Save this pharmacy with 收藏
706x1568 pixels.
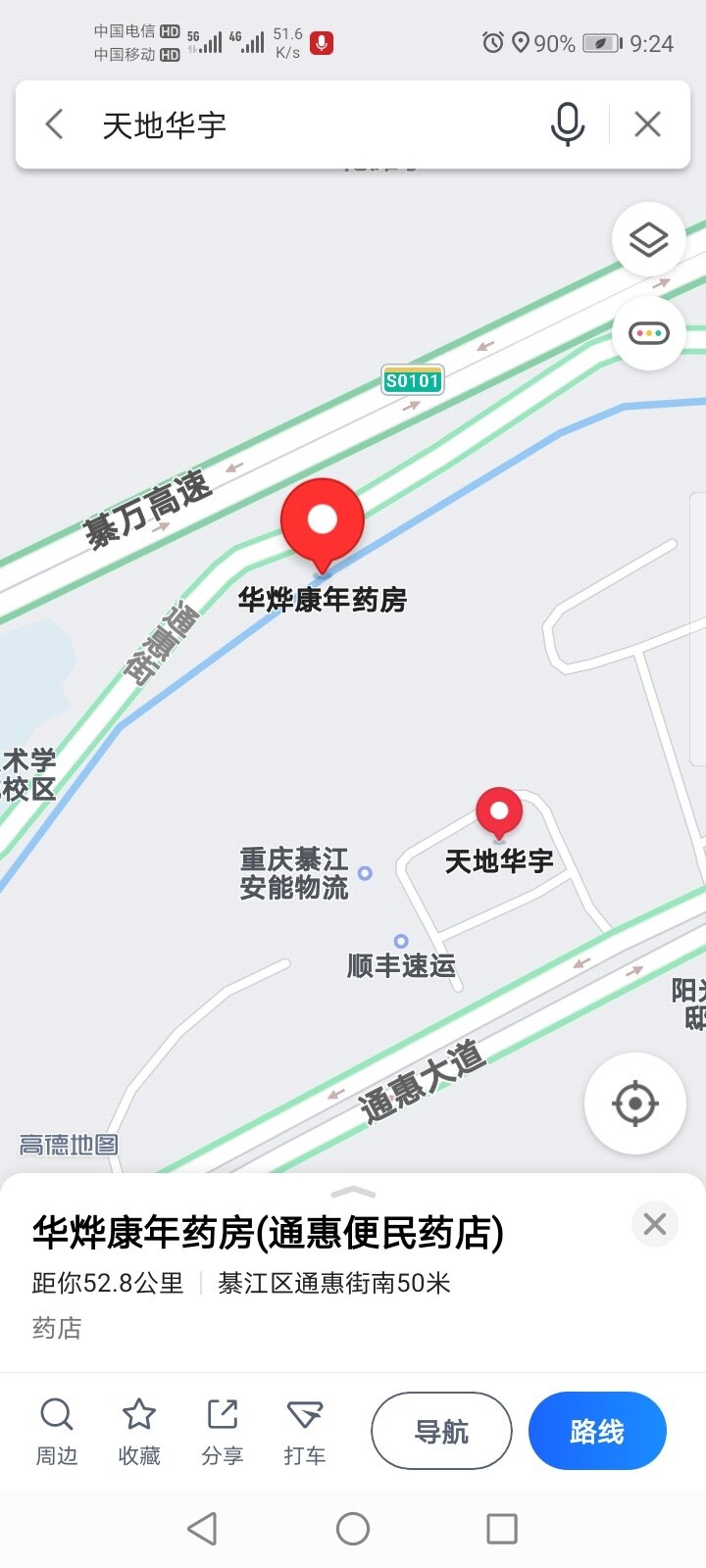pyautogui.click(x=139, y=1431)
